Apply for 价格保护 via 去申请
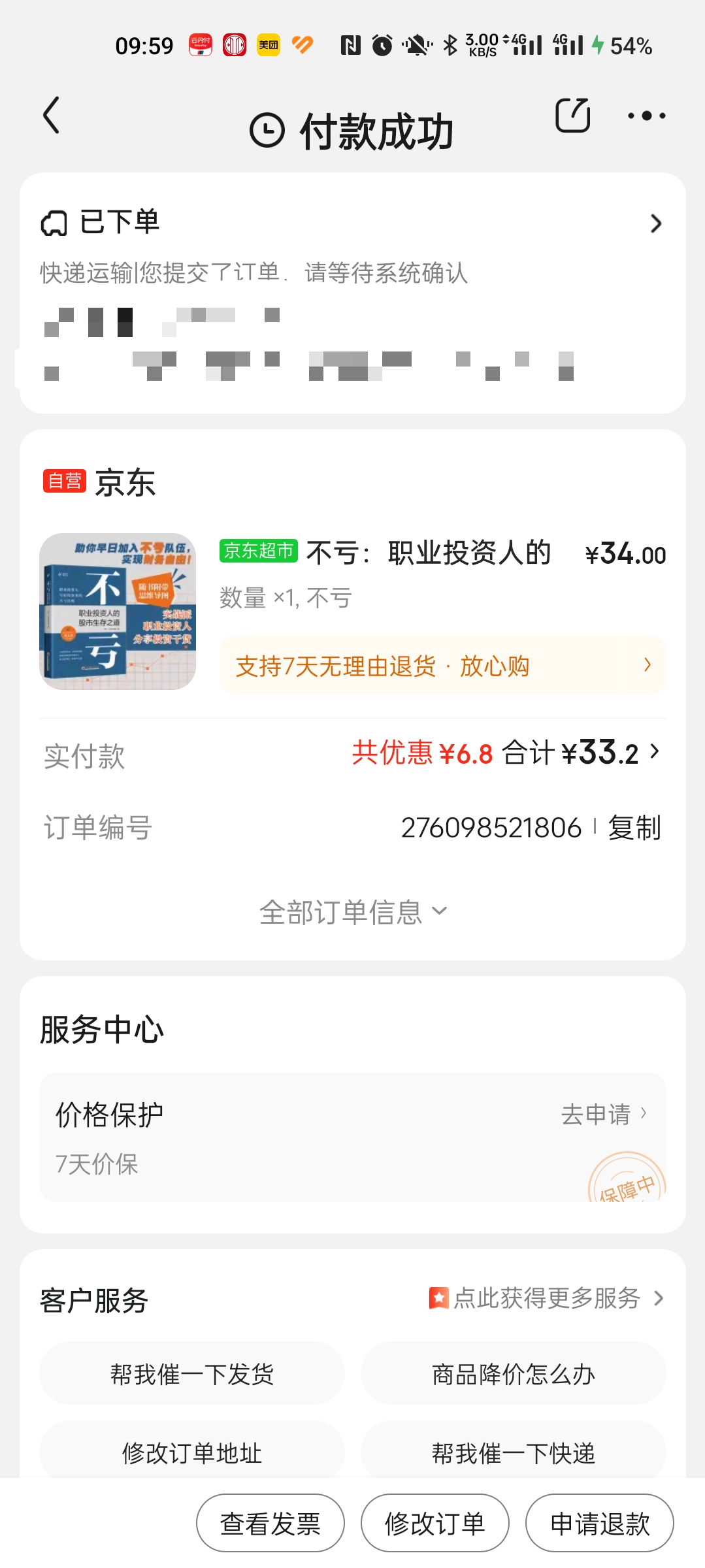 point(604,1114)
